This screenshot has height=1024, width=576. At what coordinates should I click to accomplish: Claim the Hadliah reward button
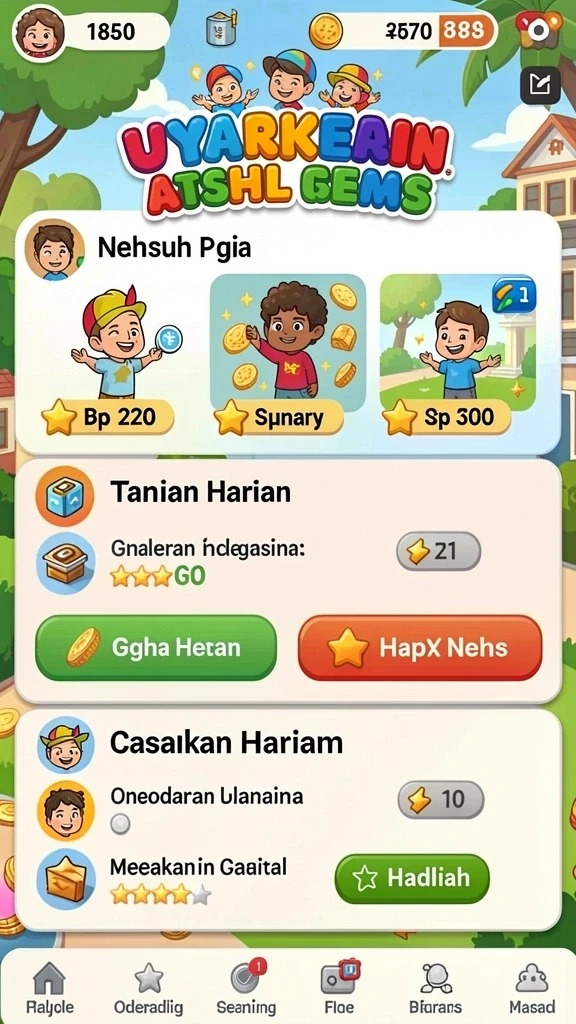click(x=412, y=878)
